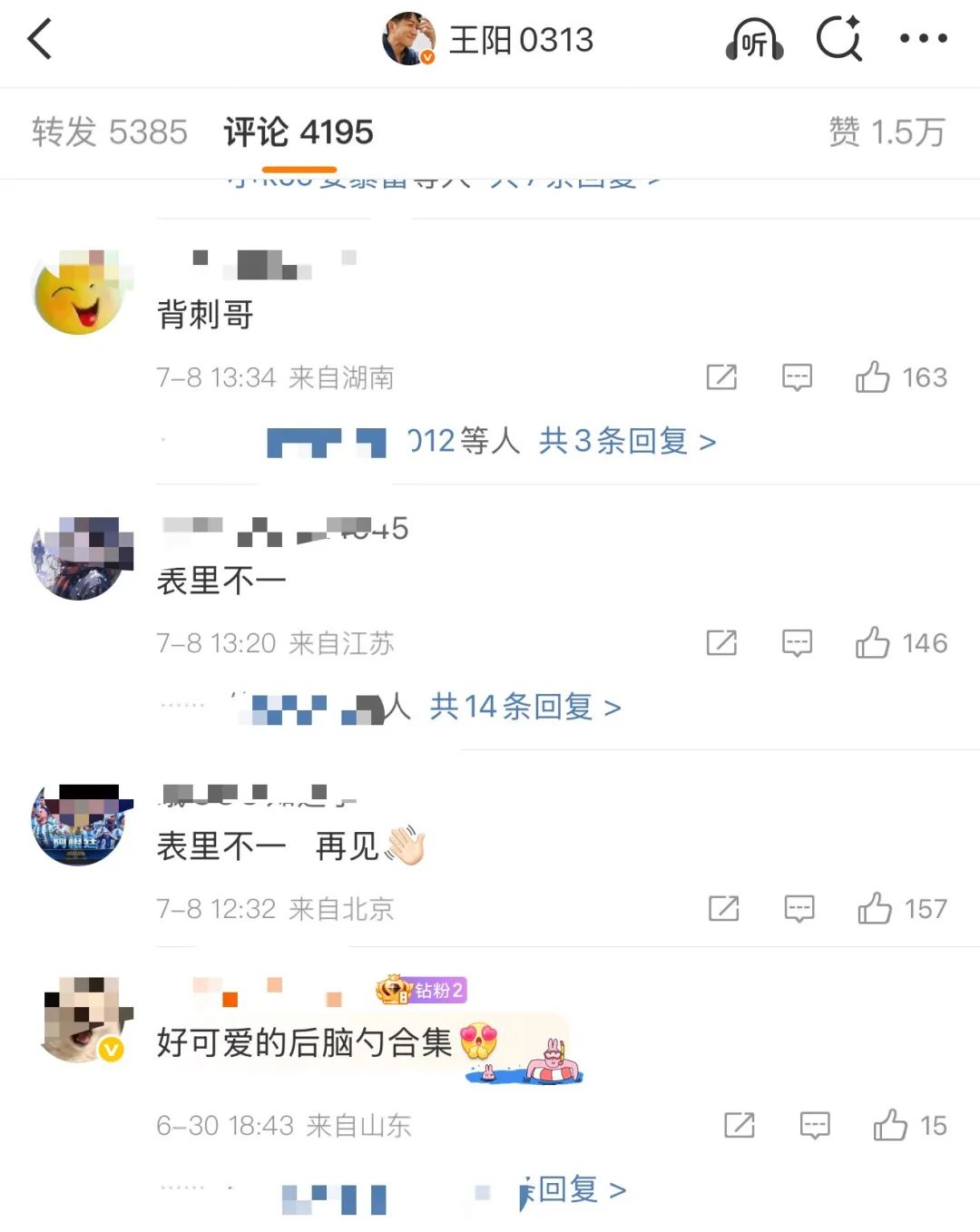Switch to the 转发 5385 tab
Viewport: 980px width, 1232px height.
click(109, 132)
